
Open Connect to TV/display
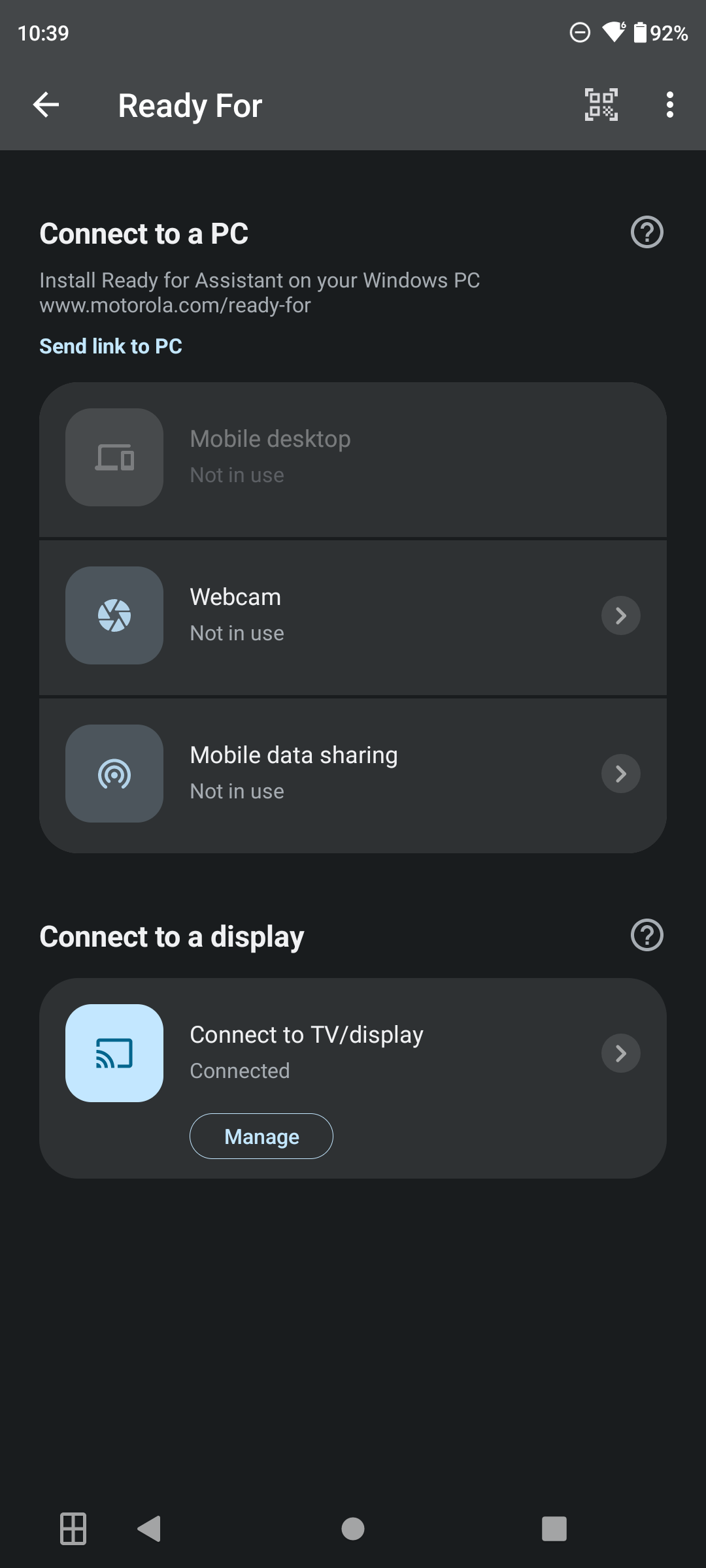tap(353, 1053)
